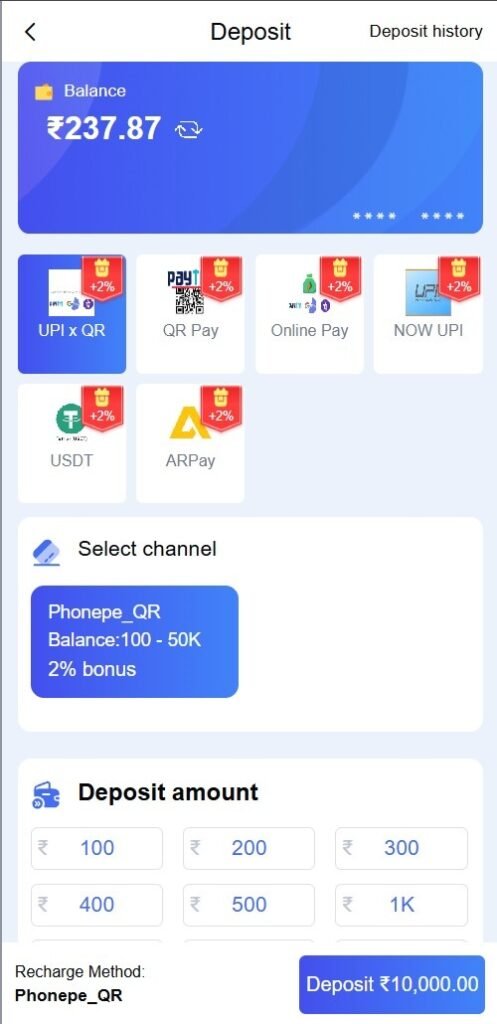Go back using the top arrow
Image resolution: width=497 pixels, height=1024 pixels.
(30, 31)
